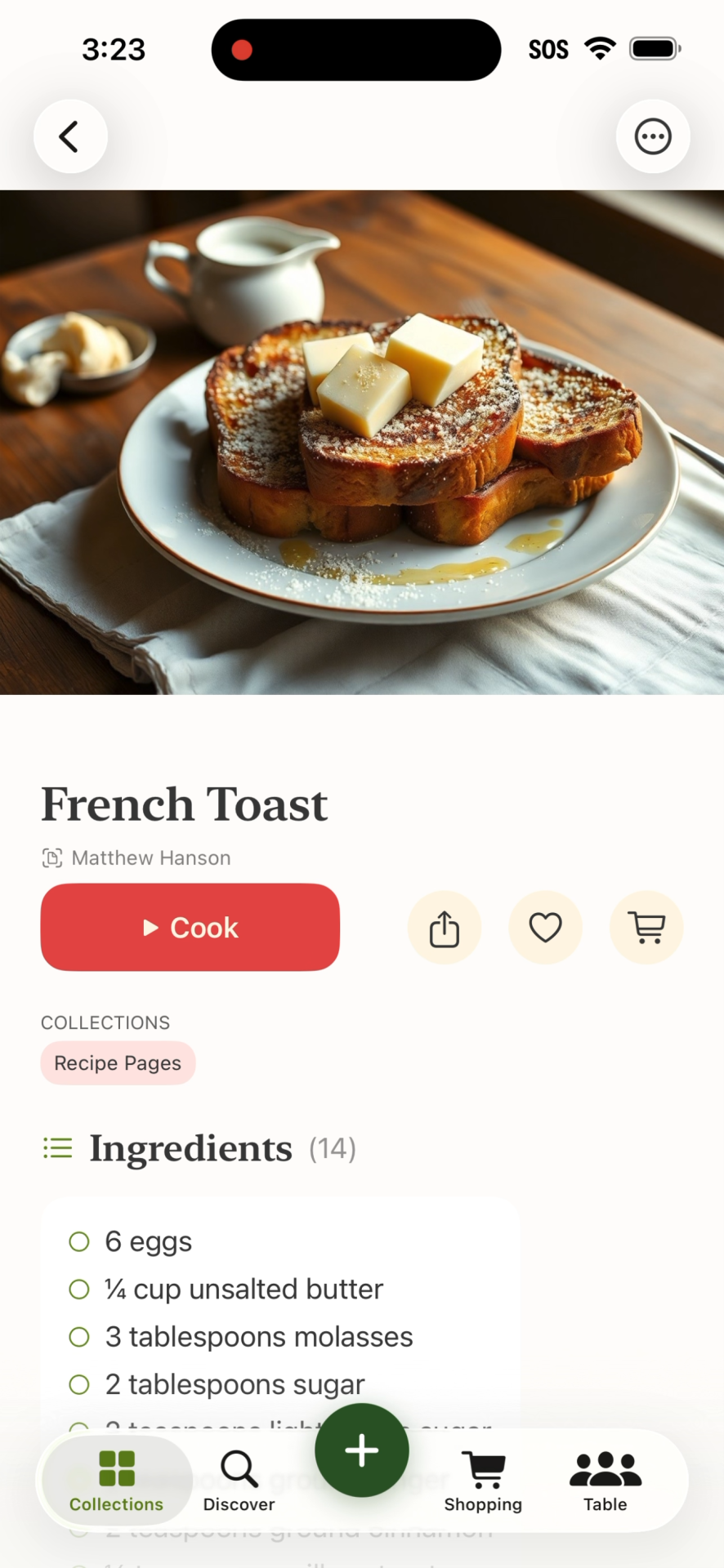Open the Recipe Pages collection

pos(117,1062)
